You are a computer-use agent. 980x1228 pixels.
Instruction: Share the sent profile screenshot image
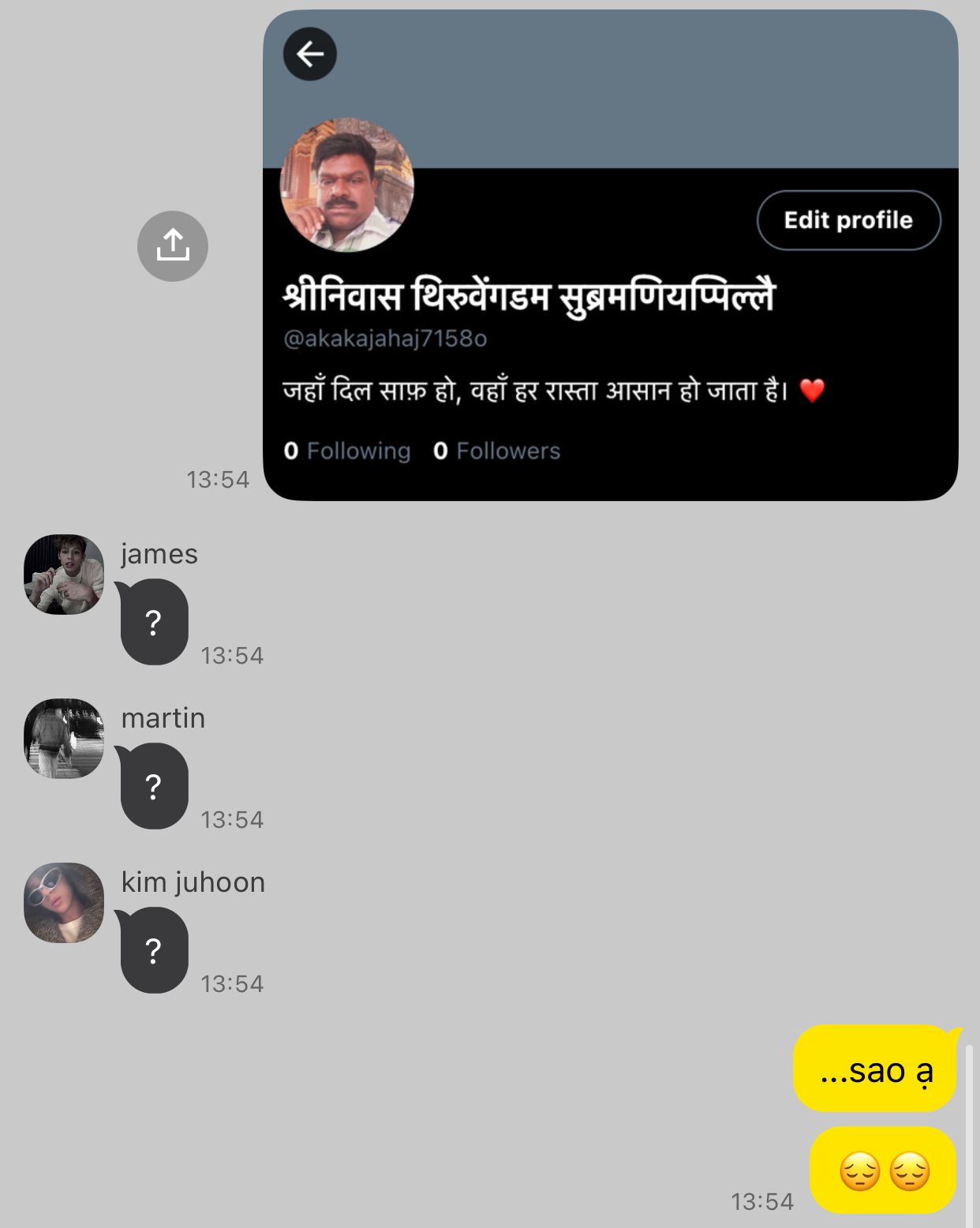tap(172, 246)
